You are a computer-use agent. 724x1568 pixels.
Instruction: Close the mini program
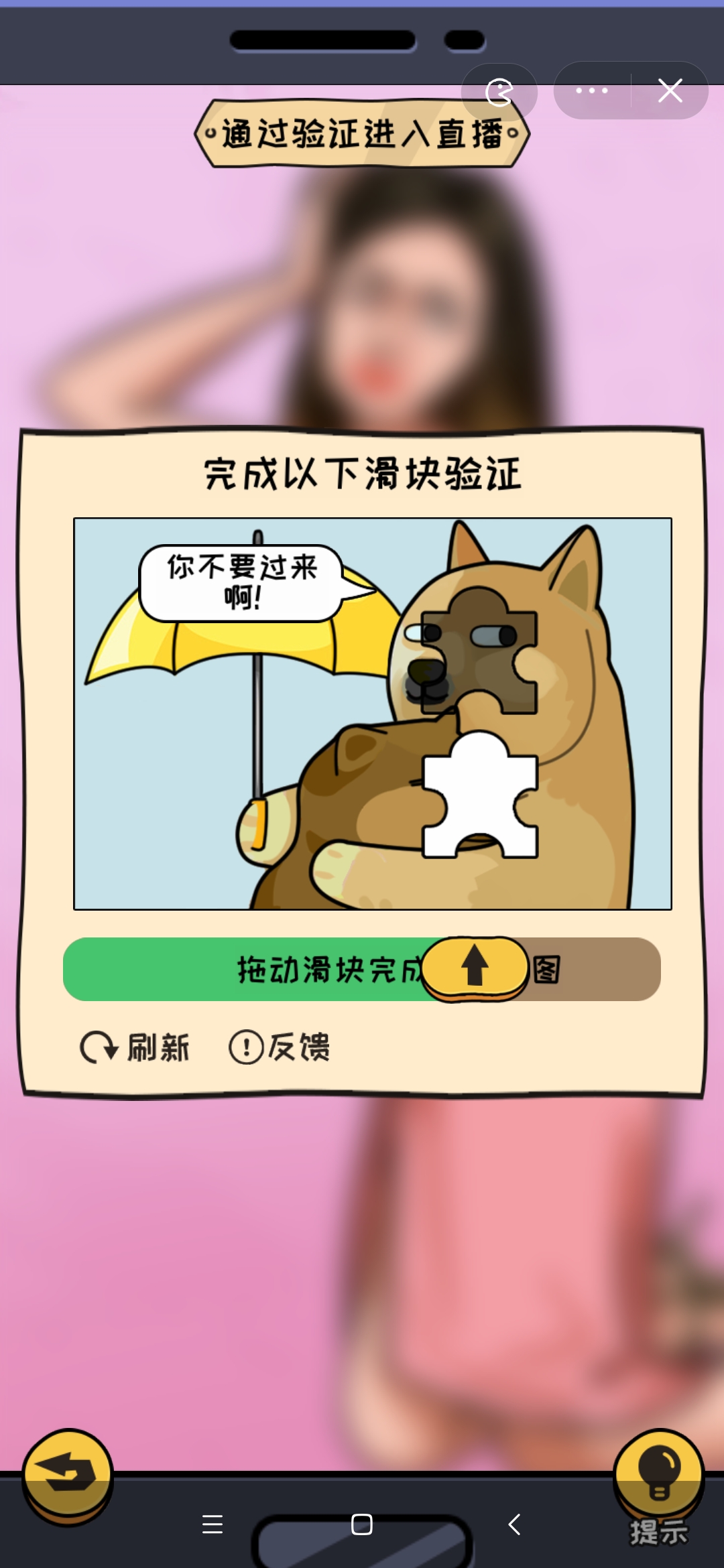670,90
